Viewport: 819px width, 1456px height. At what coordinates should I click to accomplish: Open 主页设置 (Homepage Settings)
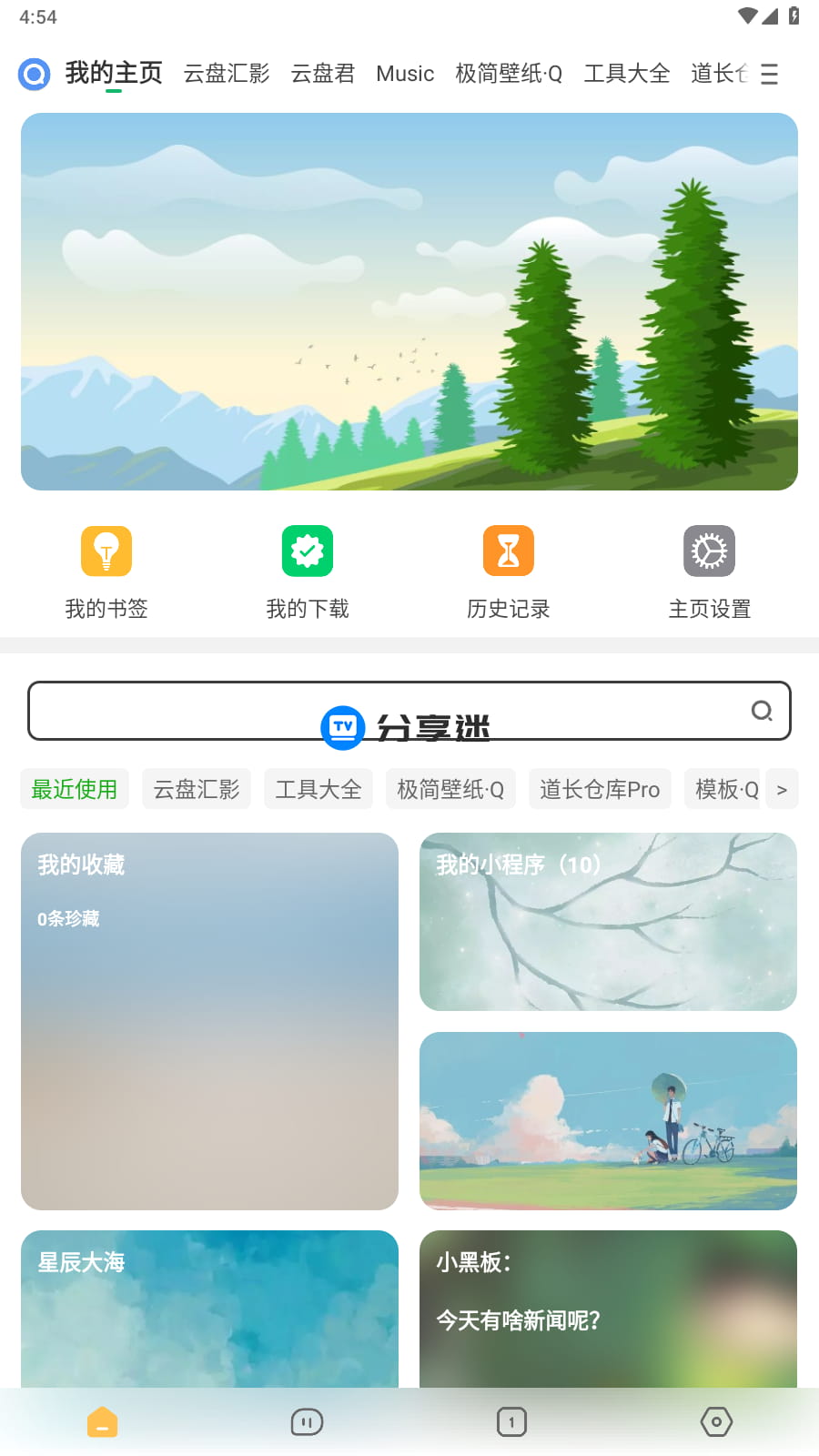[x=709, y=569]
